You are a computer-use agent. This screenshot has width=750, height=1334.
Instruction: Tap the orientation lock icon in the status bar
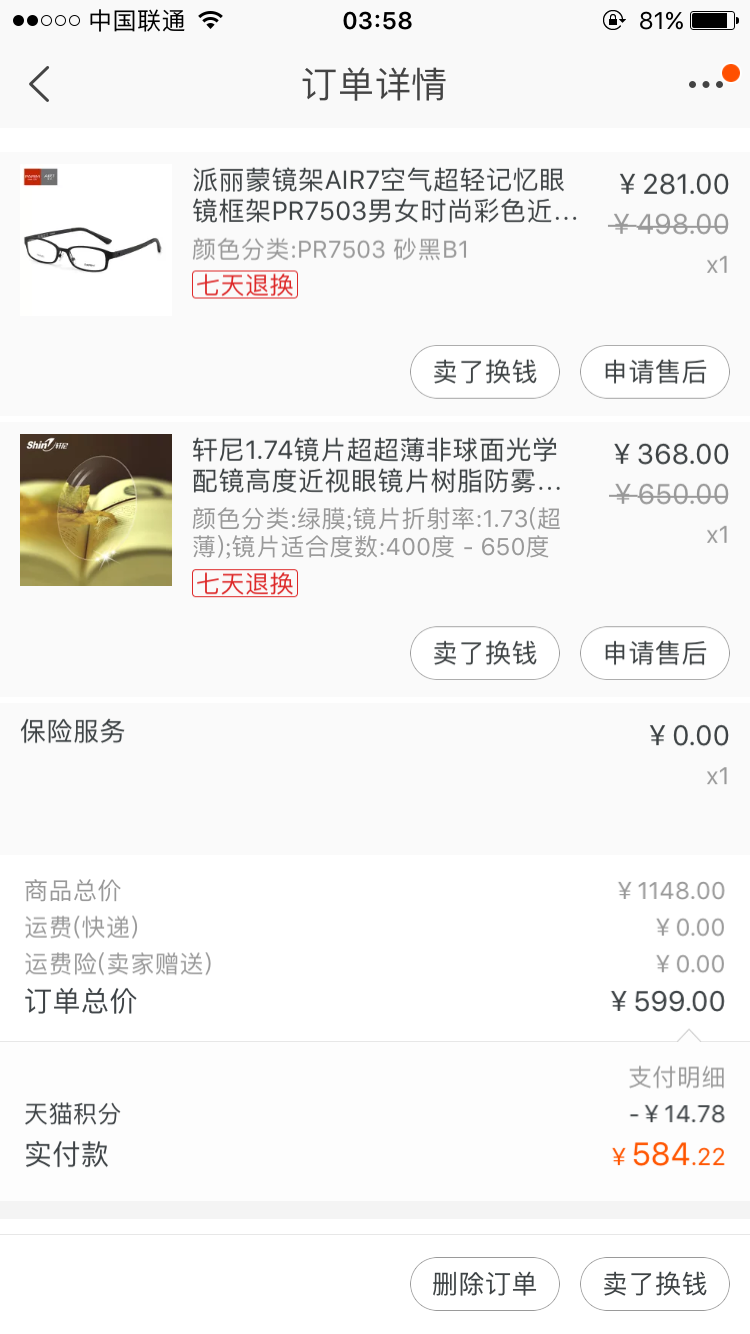tap(612, 18)
